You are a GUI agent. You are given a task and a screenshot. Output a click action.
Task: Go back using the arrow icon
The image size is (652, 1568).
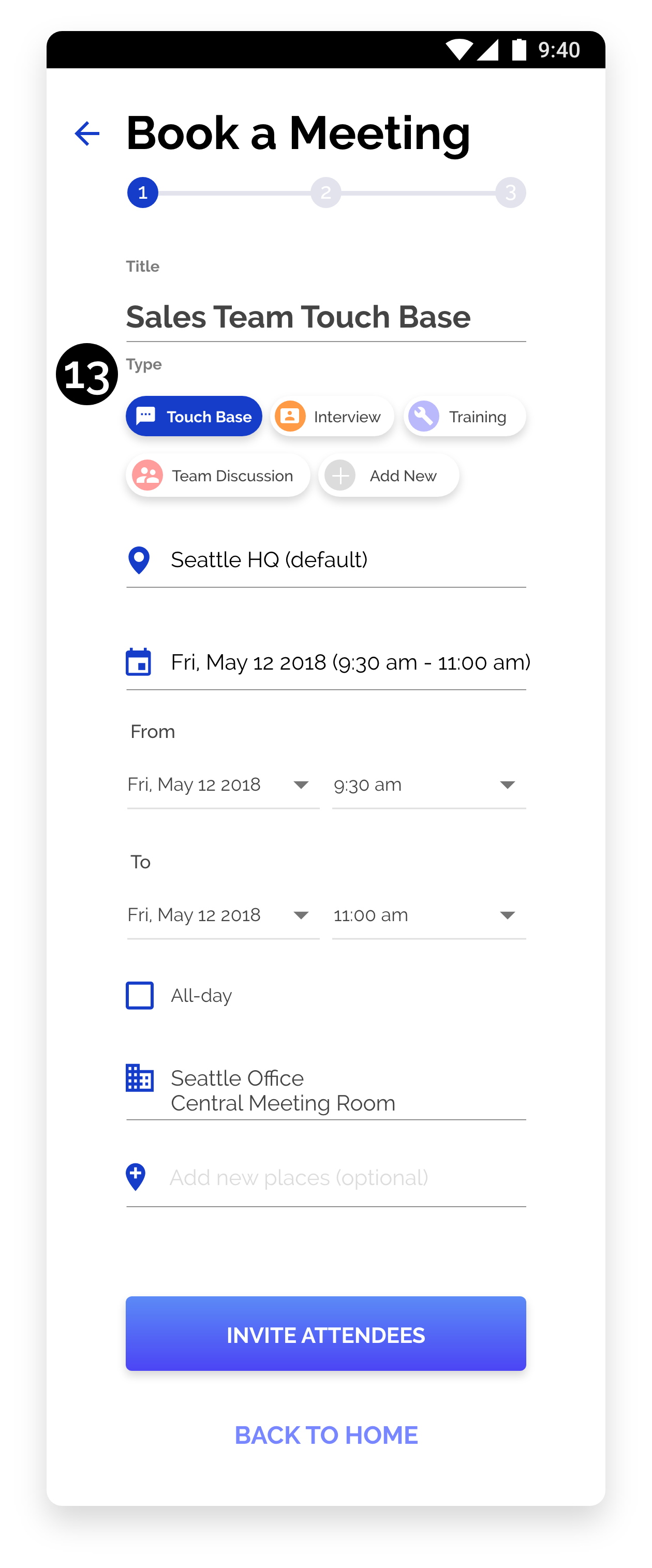(x=87, y=134)
